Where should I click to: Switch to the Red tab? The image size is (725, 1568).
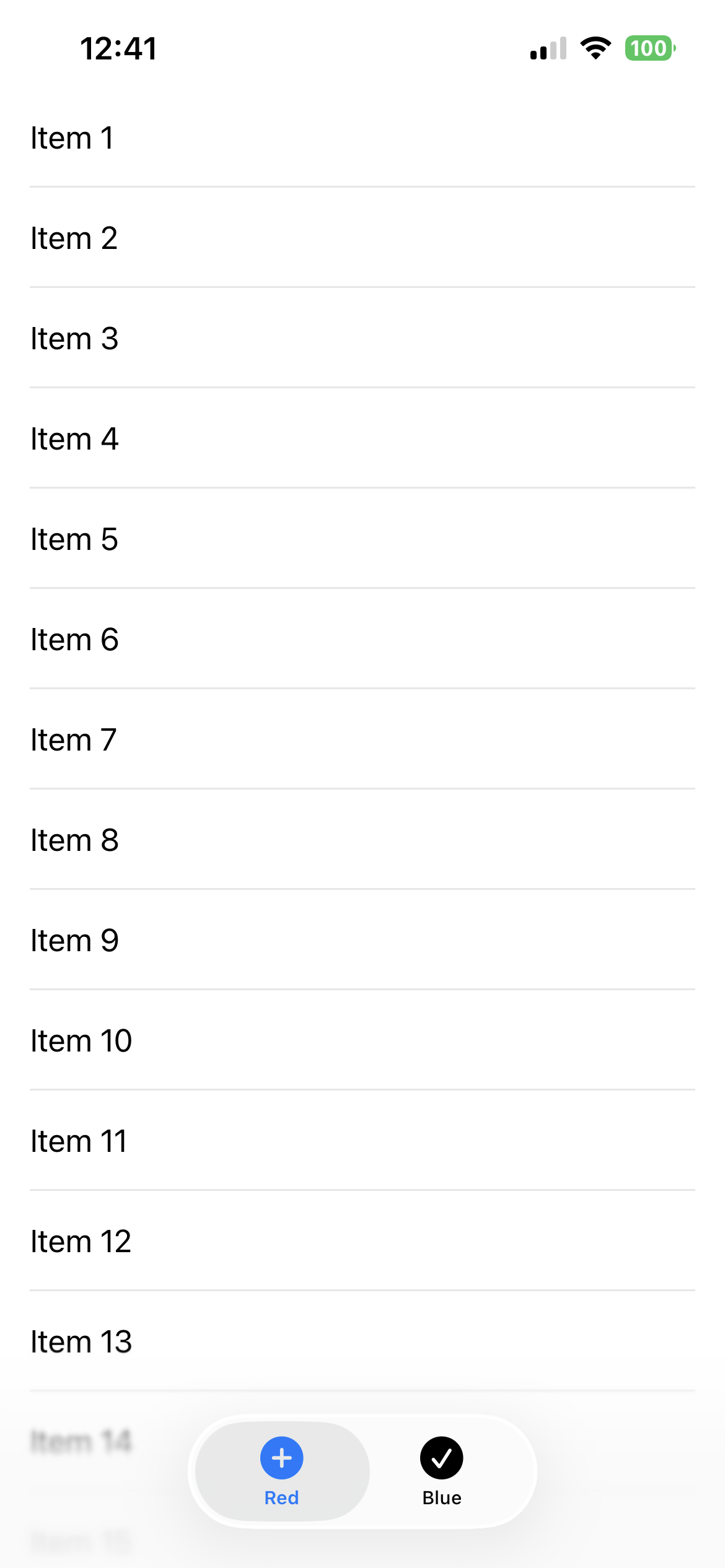tap(282, 1471)
